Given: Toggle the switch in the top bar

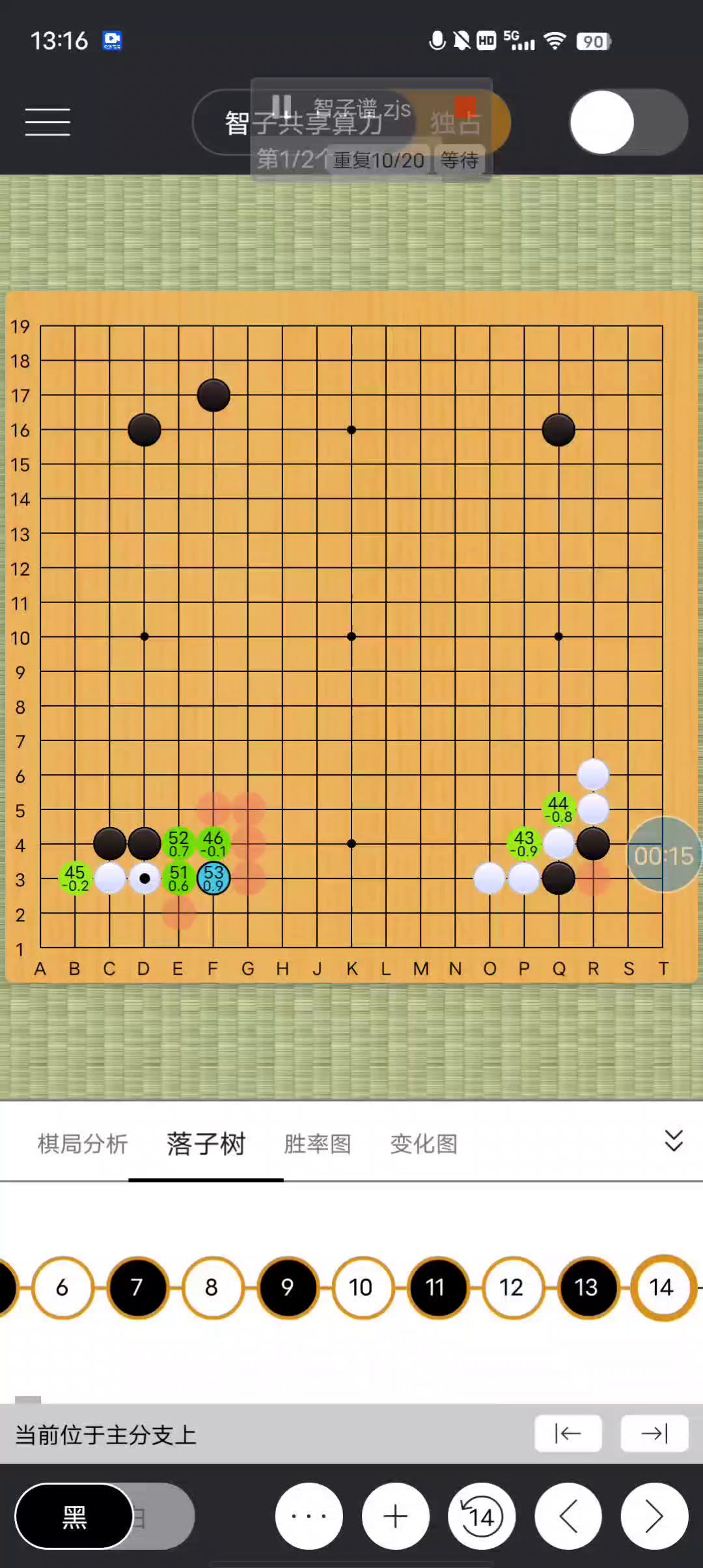Looking at the screenshot, I should pyautogui.click(x=627, y=122).
